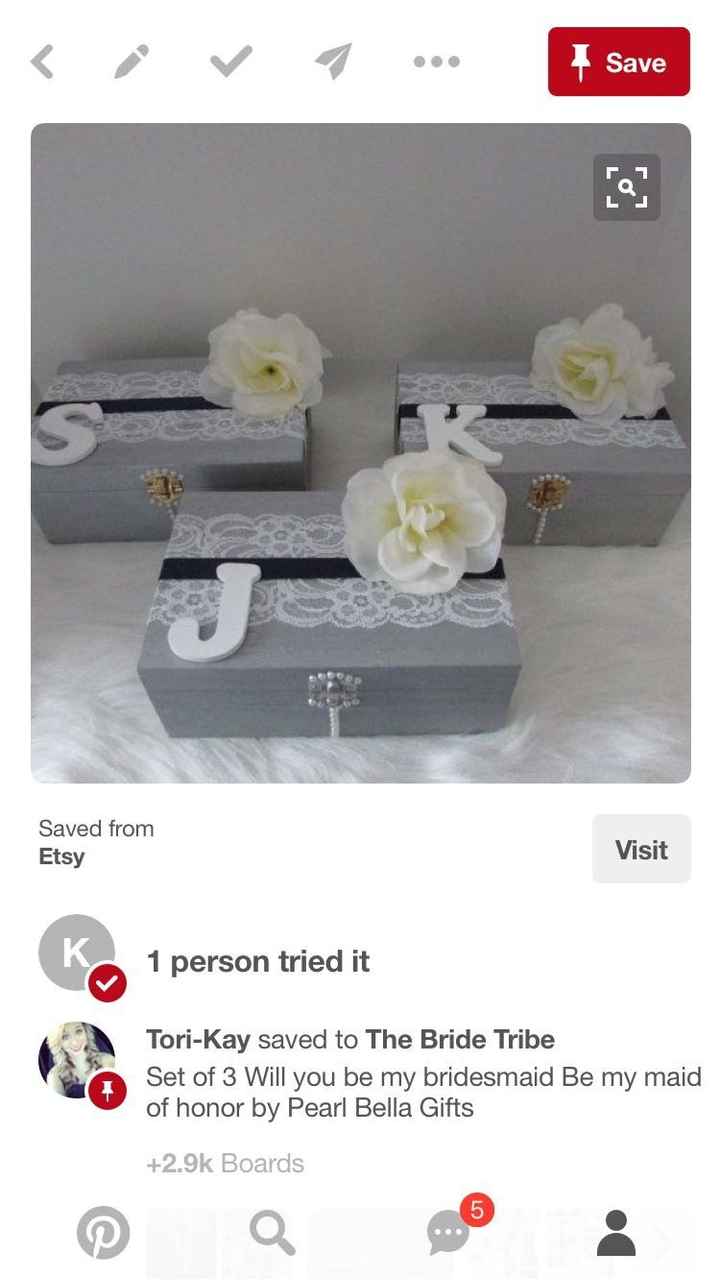
Task: Open the Pinterest home icon in bottom bar
Action: (103, 1232)
